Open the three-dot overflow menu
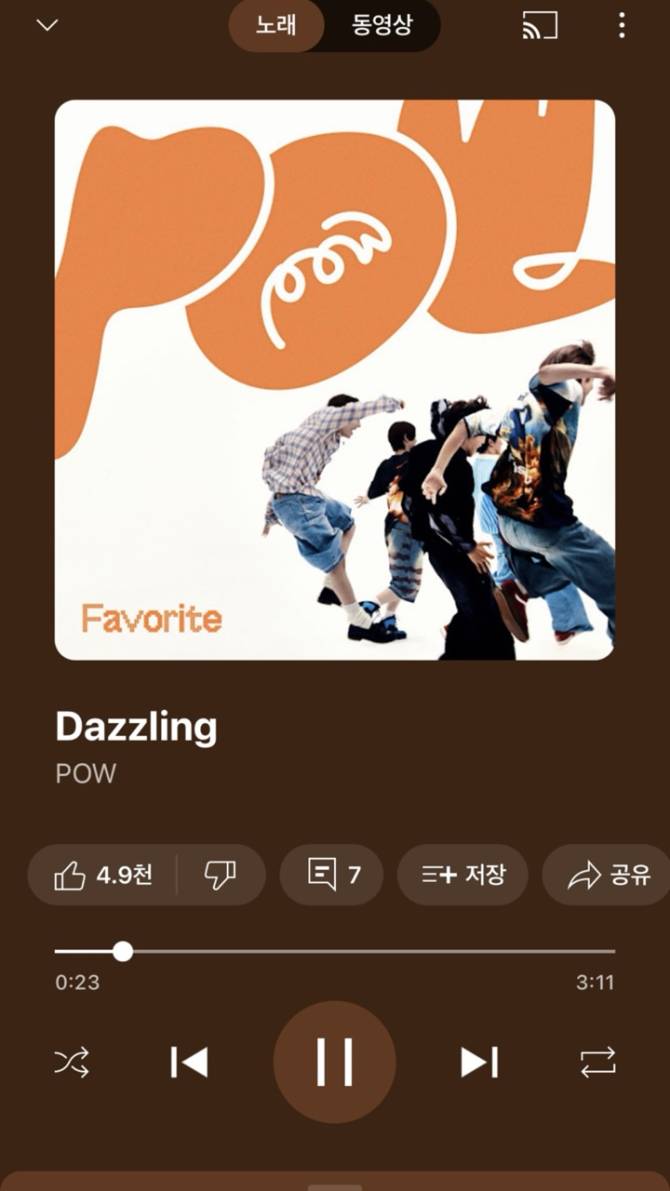Viewport: 670px width, 1191px height. [x=622, y=26]
